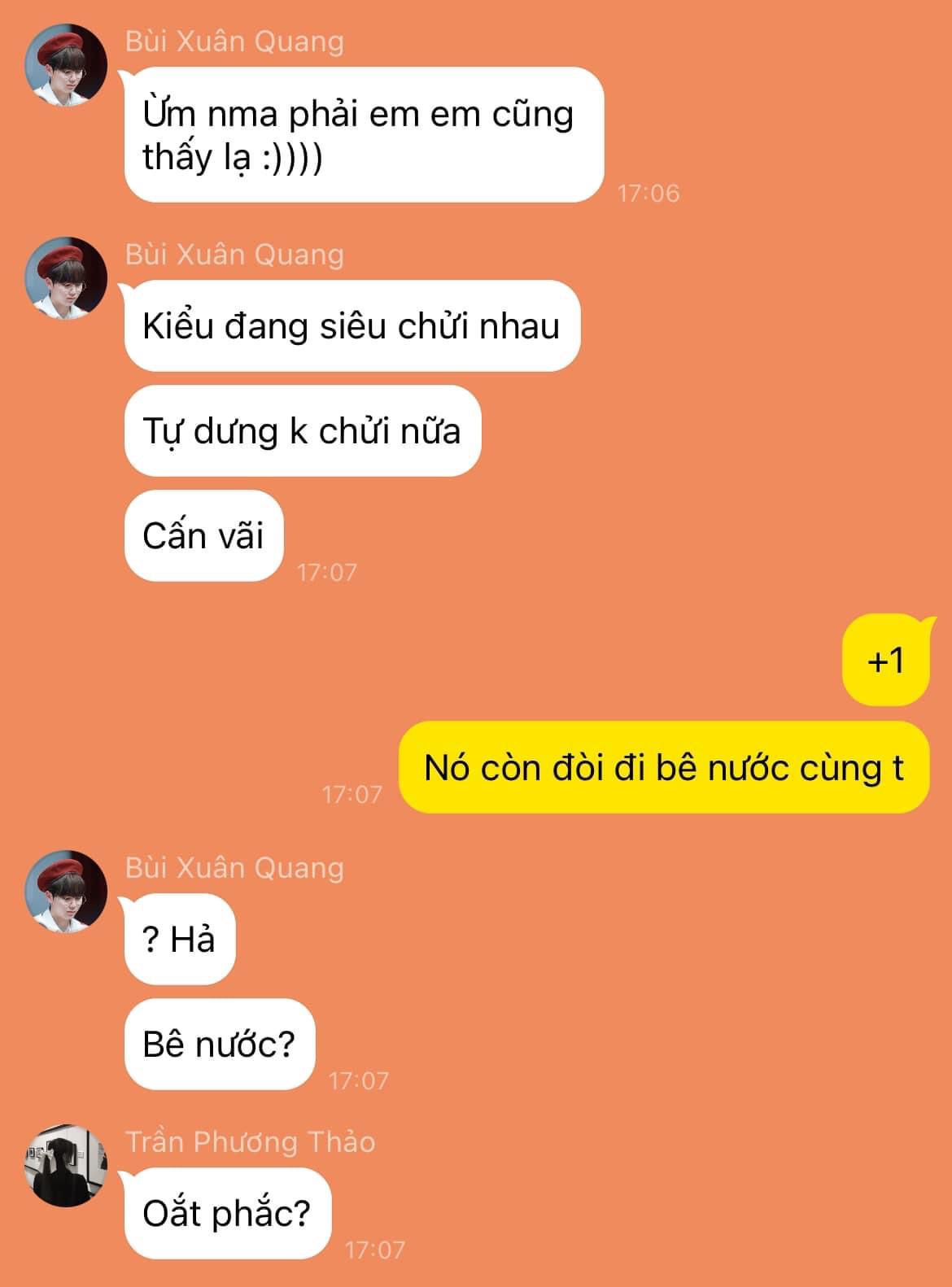952x1287 pixels.
Task: Tap Bùi Xuân Quang's avatar beside "Kiểu đang siêu"
Action: (66, 277)
